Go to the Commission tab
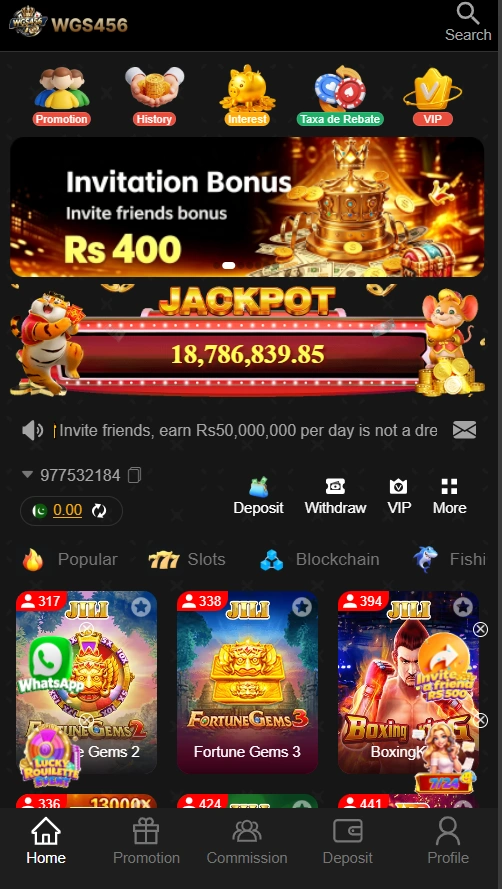This screenshot has height=889, width=502. click(247, 841)
